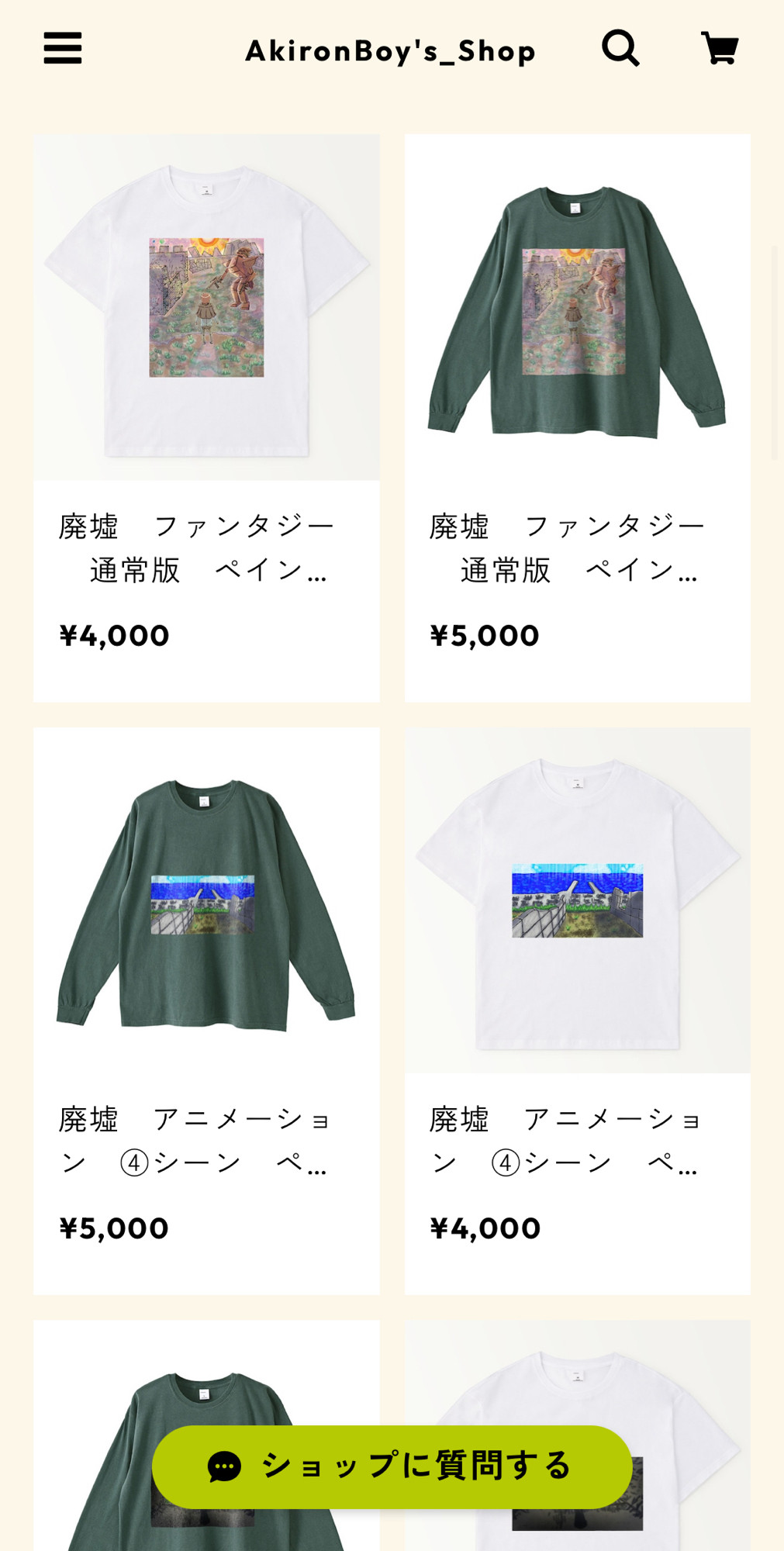Open the hamburger menu

63,48
